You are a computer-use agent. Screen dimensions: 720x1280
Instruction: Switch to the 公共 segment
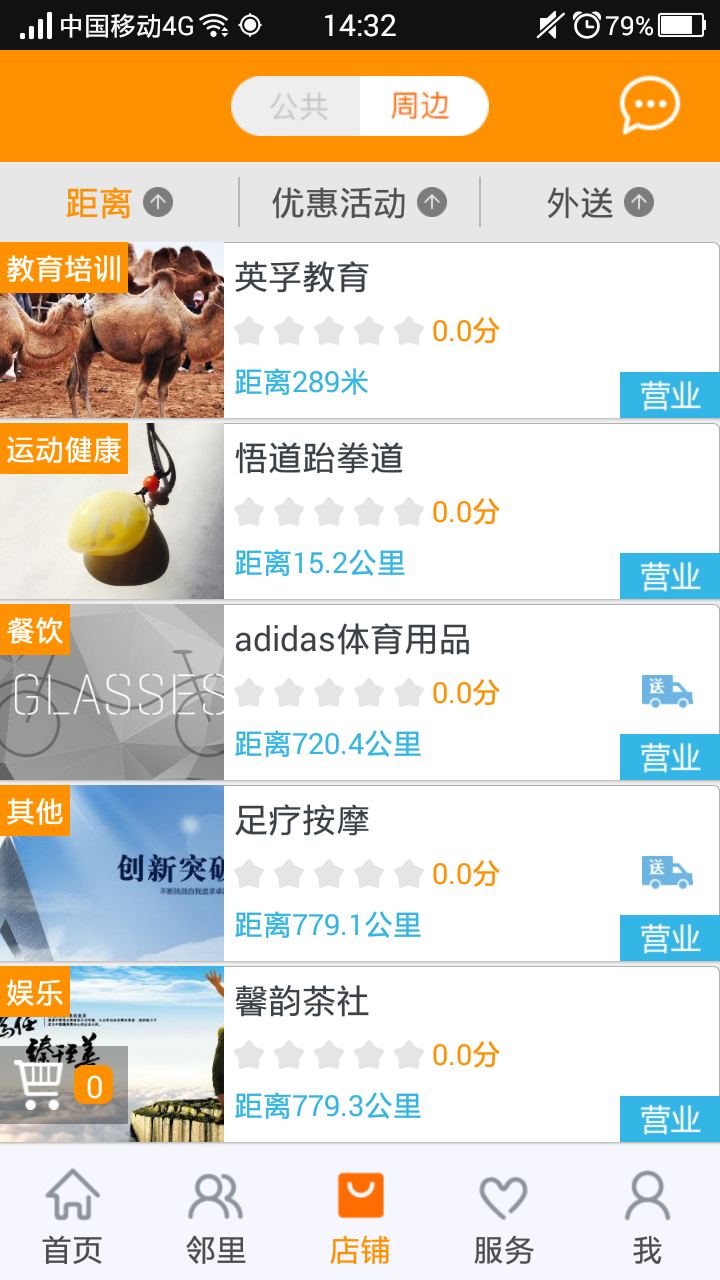coord(298,106)
